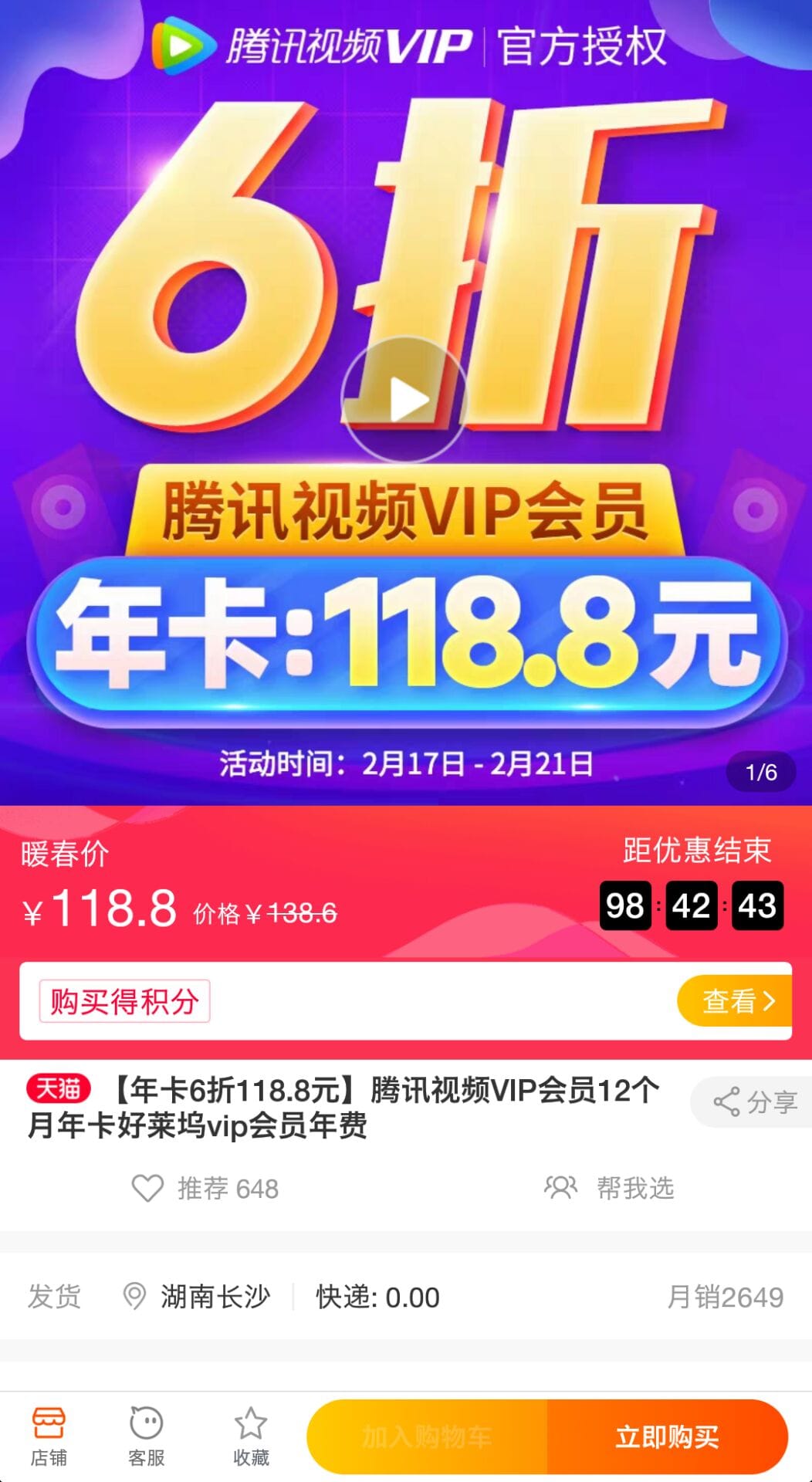The width and height of the screenshot is (812, 1482).
Task: Tap 立即购买 to buy now
Action: point(667,1437)
